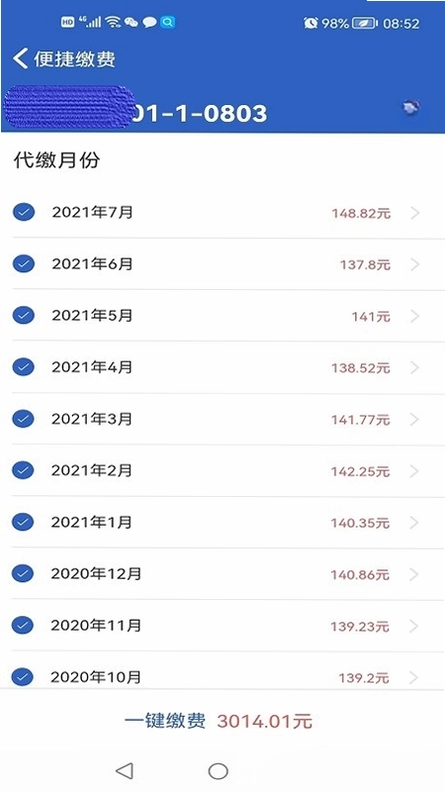The height and width of the screenshot is (792, 445).
Task: Deselect the 2021年5月 checkbox
Action: pyautogui.click(x=23, y=316)
